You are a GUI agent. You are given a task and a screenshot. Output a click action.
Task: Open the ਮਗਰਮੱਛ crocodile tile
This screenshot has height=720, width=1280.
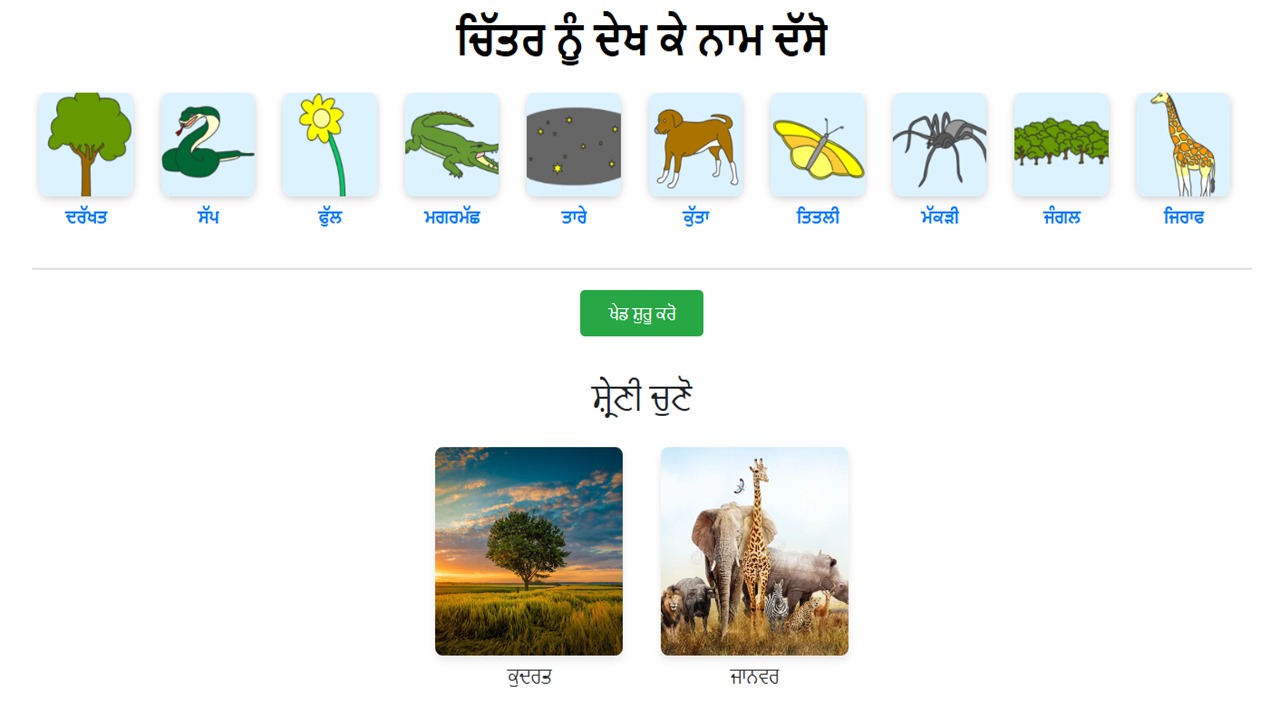click(452, 145)
